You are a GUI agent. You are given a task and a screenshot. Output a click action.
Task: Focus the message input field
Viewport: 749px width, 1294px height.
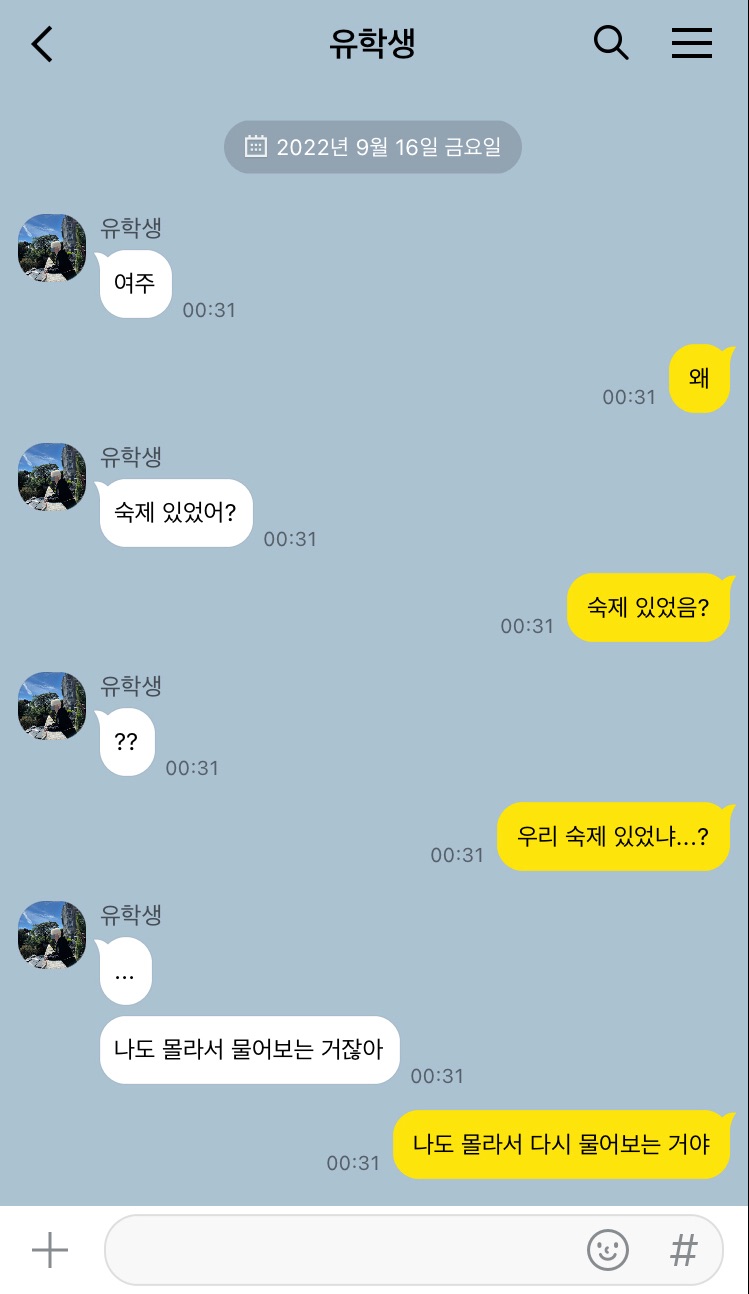tap(340, 1250)
